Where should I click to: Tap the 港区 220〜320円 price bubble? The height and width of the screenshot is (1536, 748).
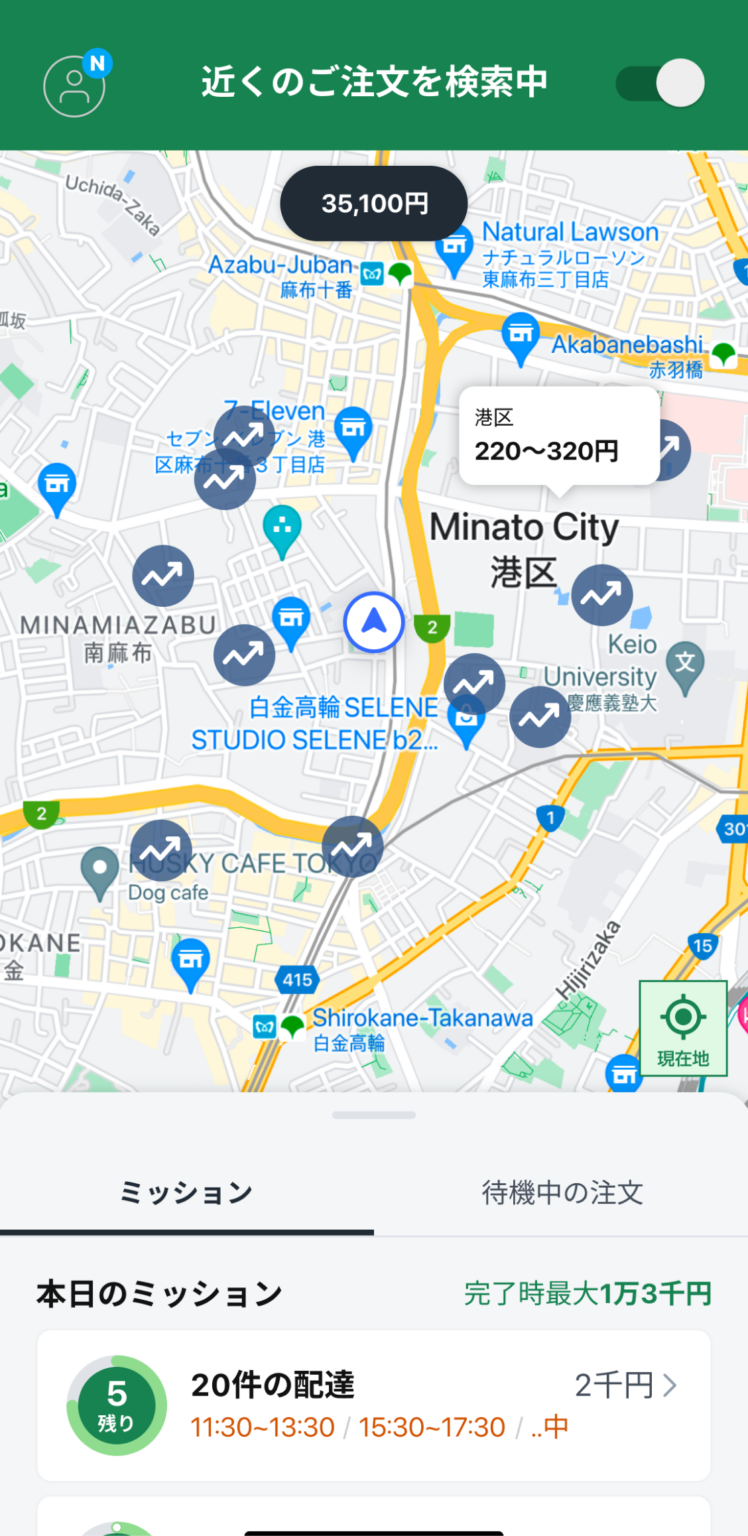pyautogui.click(x=557, y=440)
